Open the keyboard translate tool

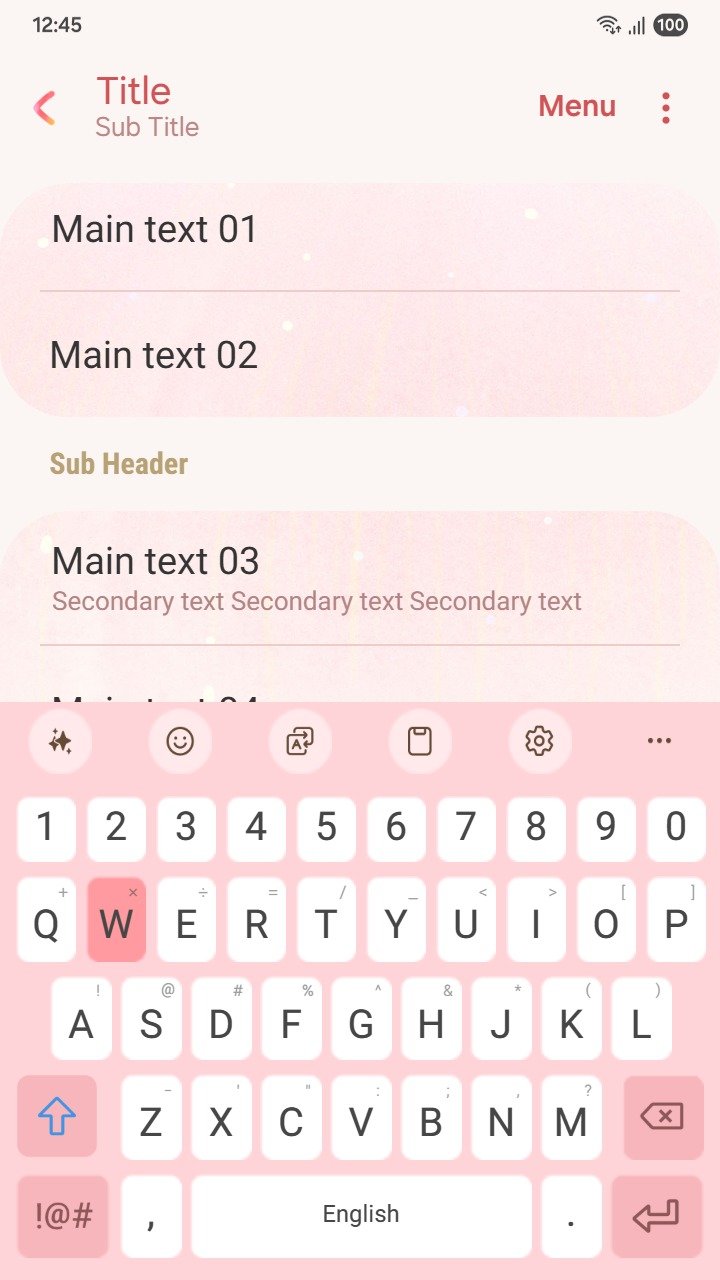pyautogui.click(x=300, y=741)
